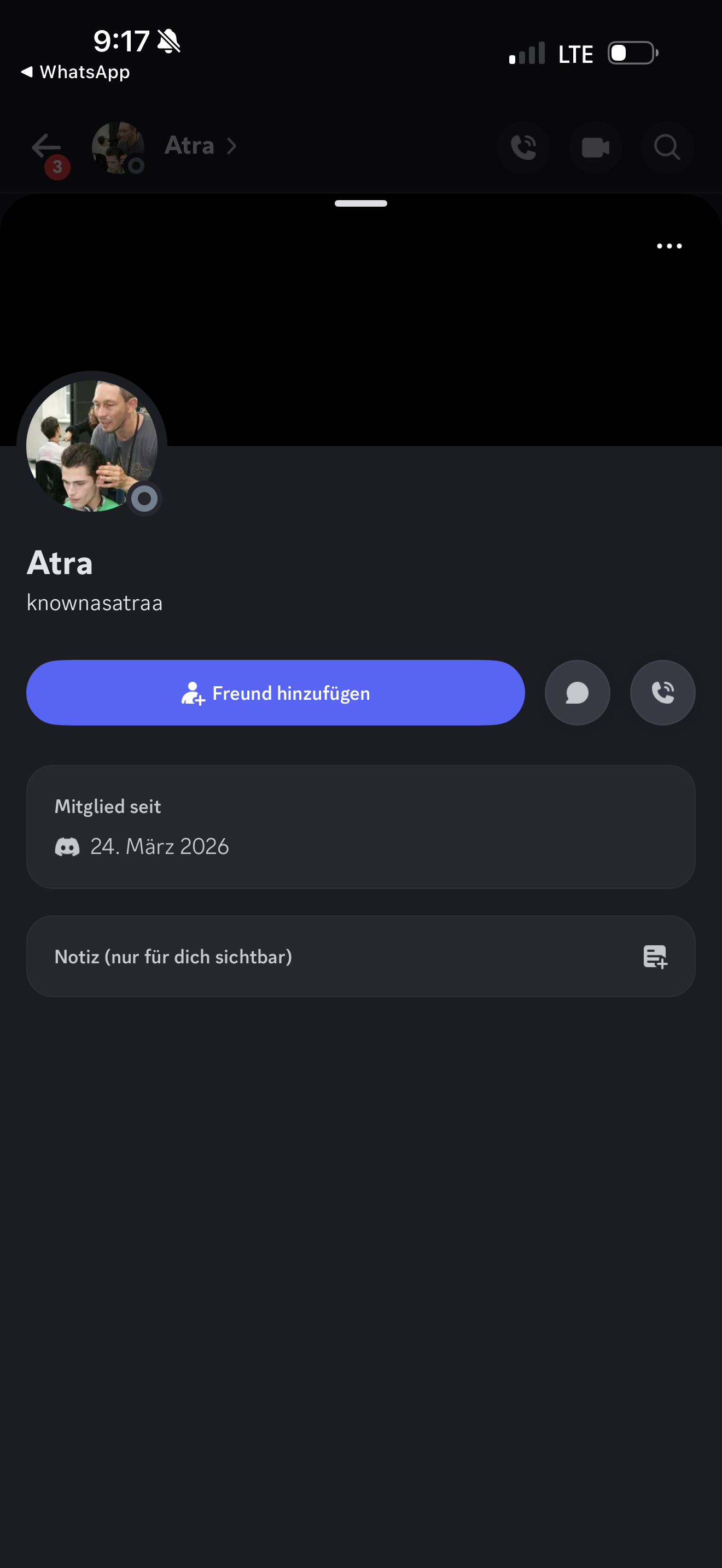Add a note in the Notiz field
The image size is (722, 1568).
[360, 956]
